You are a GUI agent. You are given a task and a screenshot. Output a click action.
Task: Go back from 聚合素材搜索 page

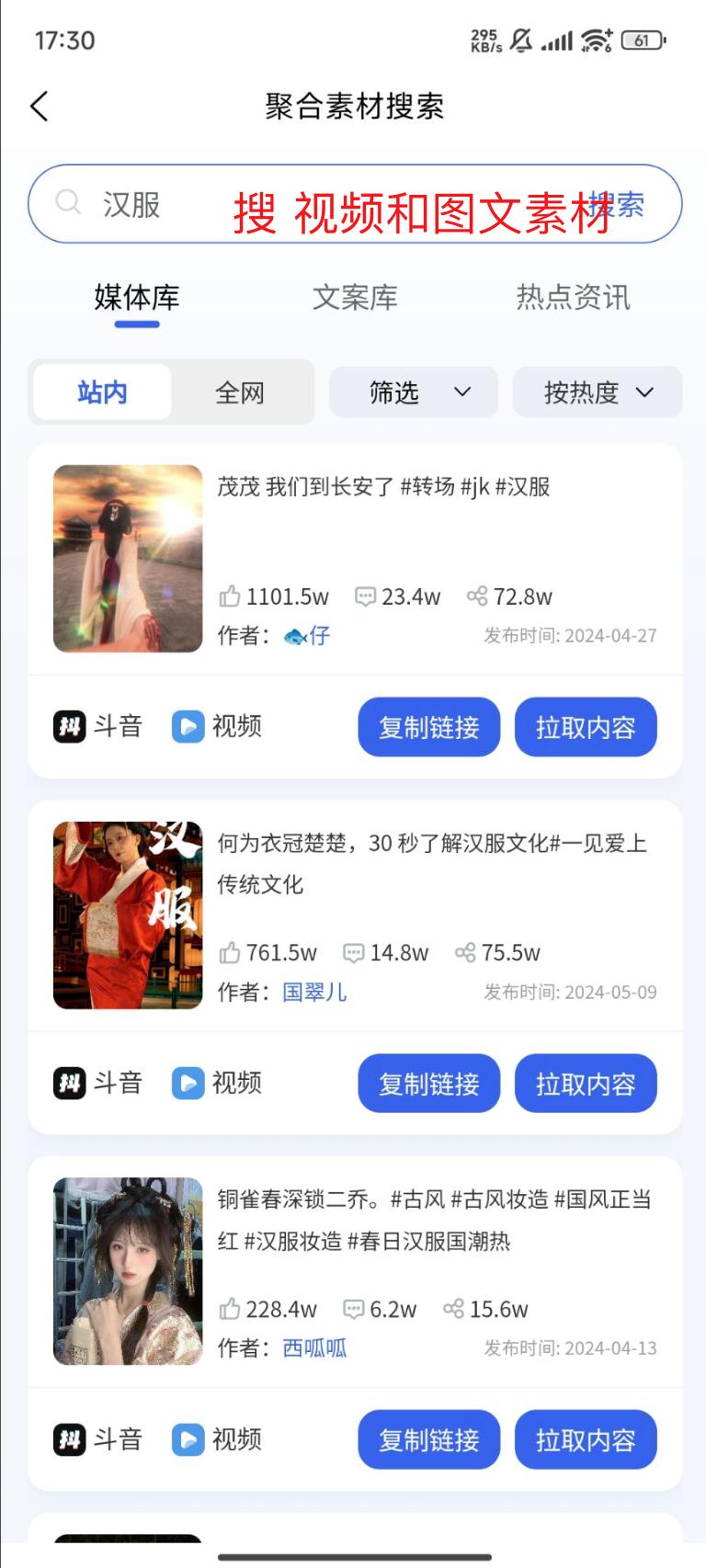click(40, 107)
